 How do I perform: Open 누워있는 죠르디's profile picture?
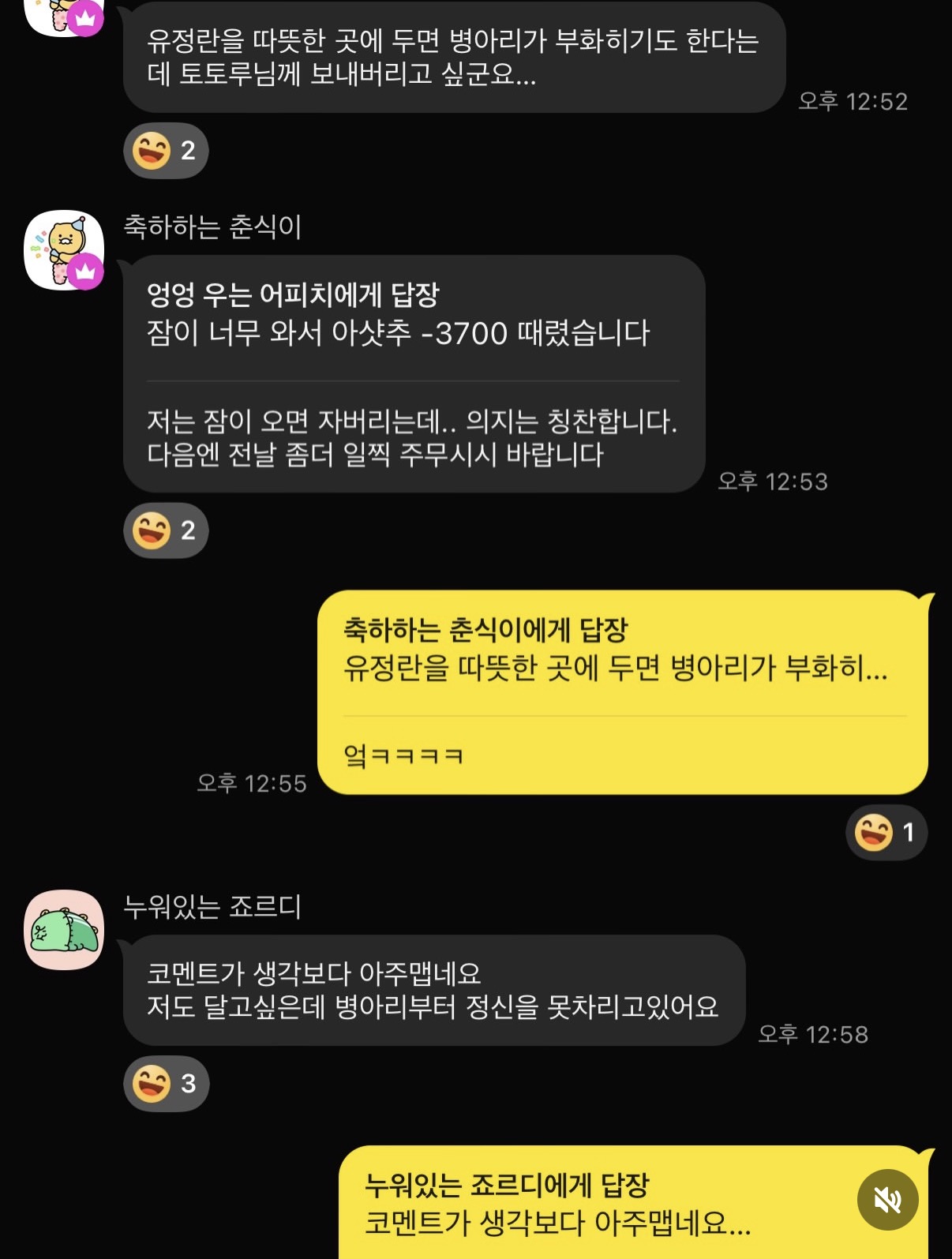[64, 930]
